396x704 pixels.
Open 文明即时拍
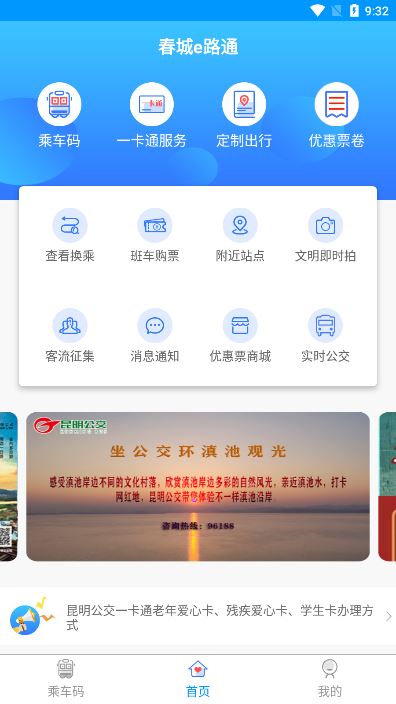(x=325, y=236)
